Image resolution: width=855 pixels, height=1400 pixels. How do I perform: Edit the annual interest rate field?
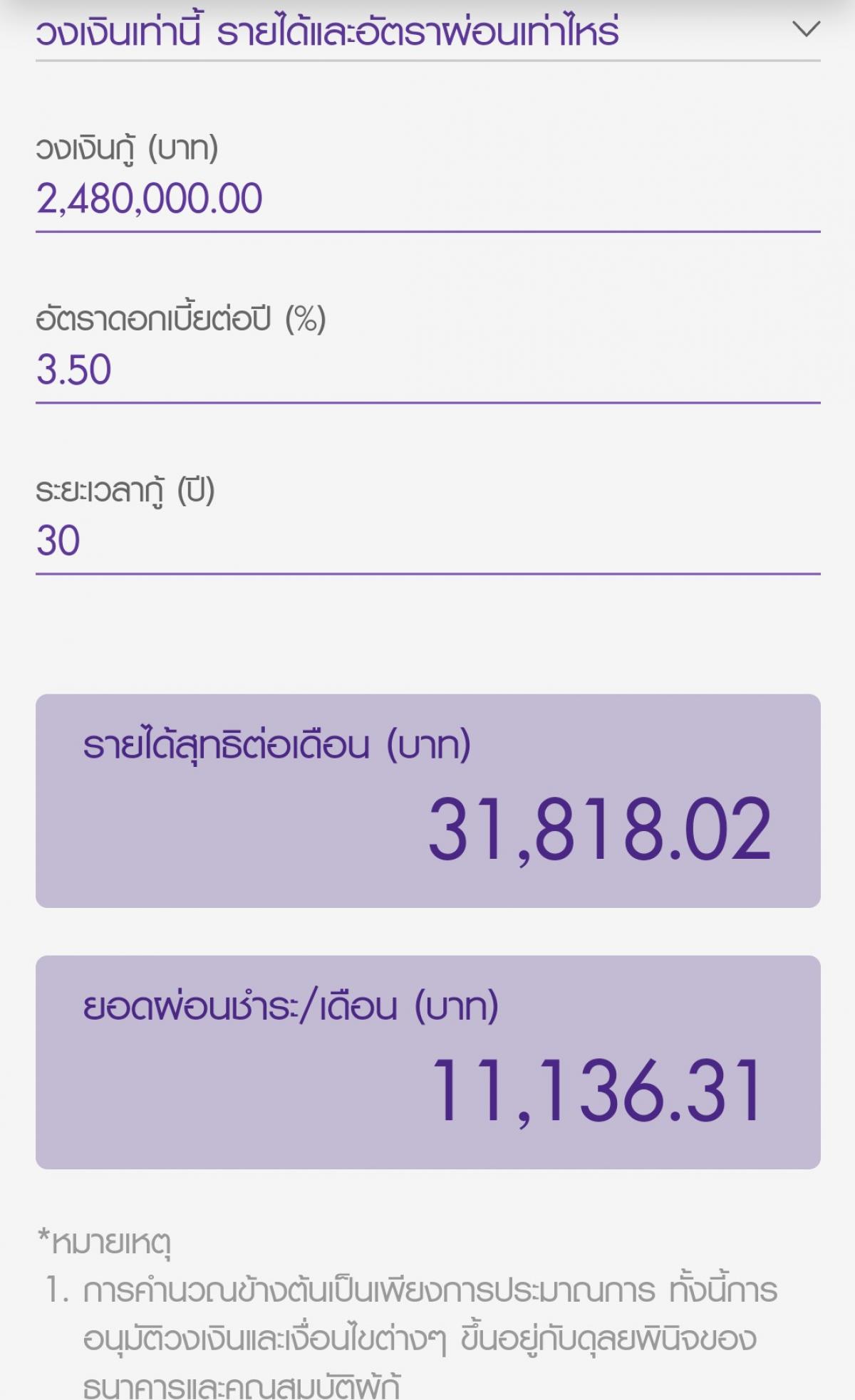click(427, 370)
